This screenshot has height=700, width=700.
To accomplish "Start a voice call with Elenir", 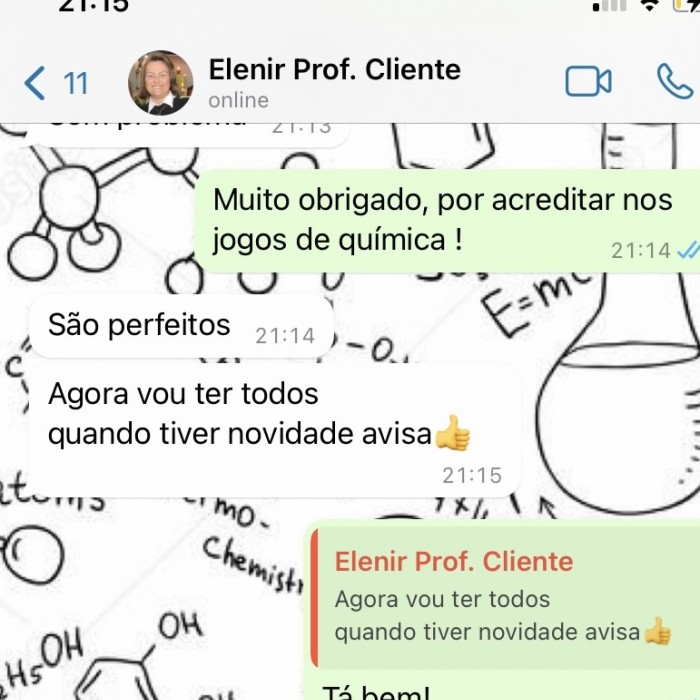I will 673,81.
